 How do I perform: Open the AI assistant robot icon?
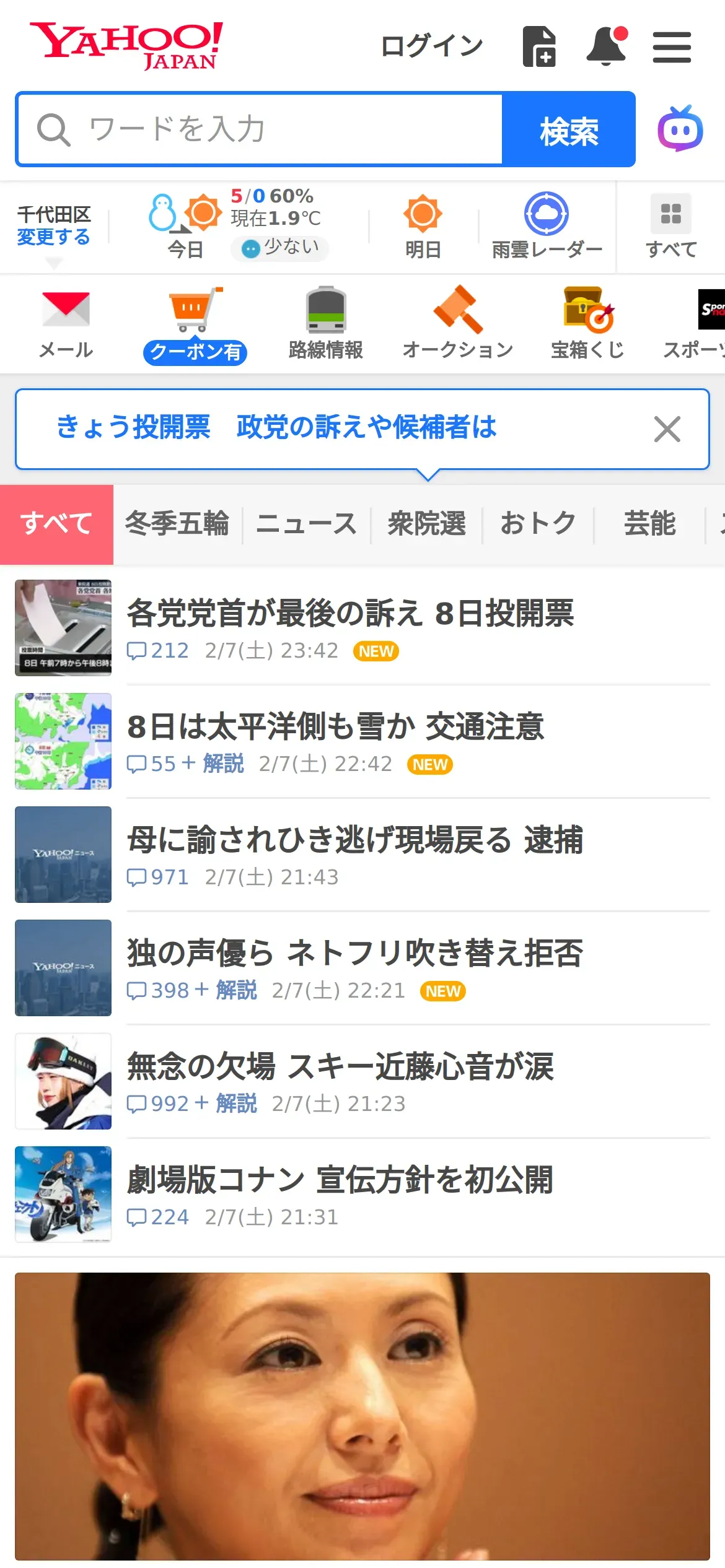point(680,129)
